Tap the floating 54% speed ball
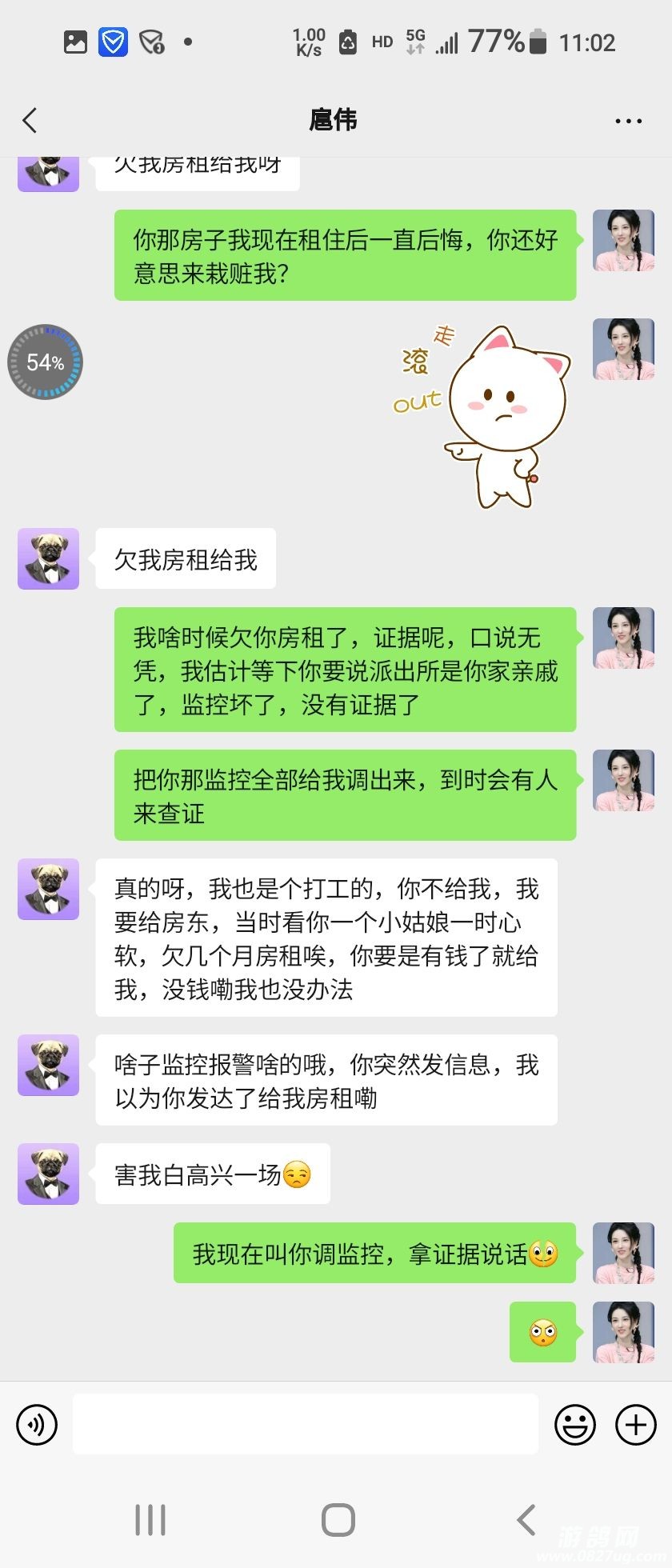The width and height of the screenshot is (672, 1568). pos(46,362)
